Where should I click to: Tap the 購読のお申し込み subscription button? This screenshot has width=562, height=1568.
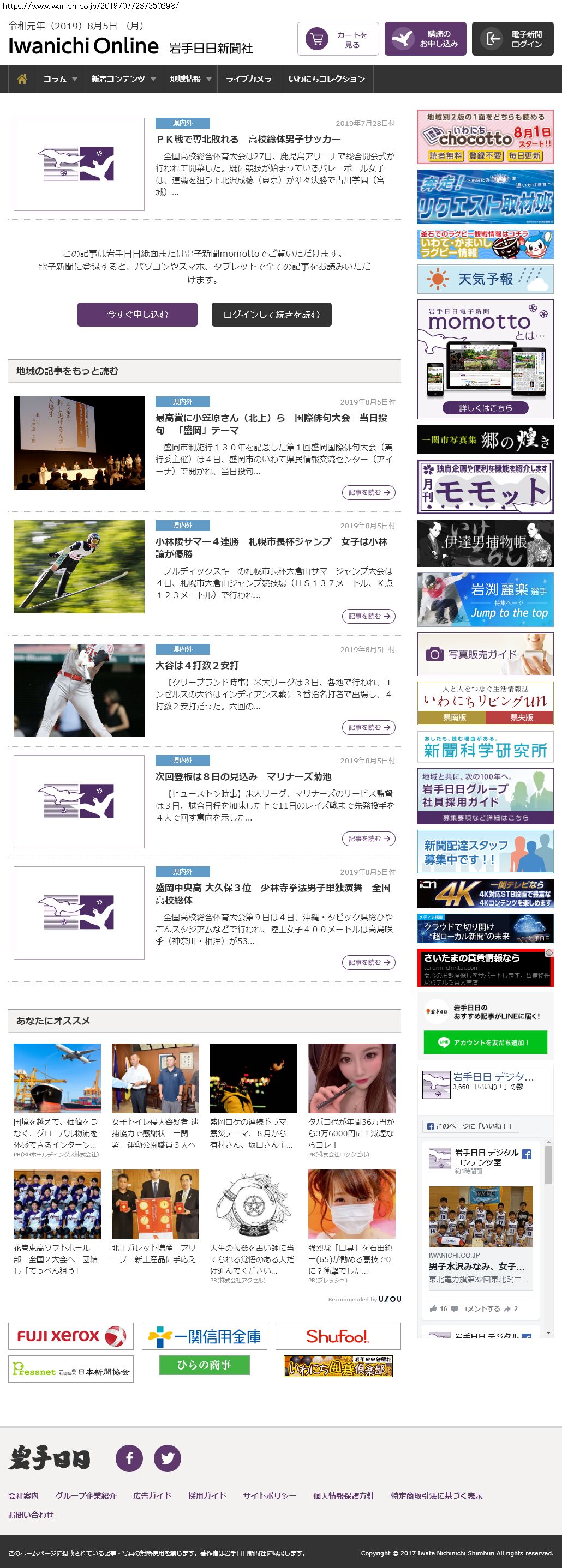pos(425,39)
